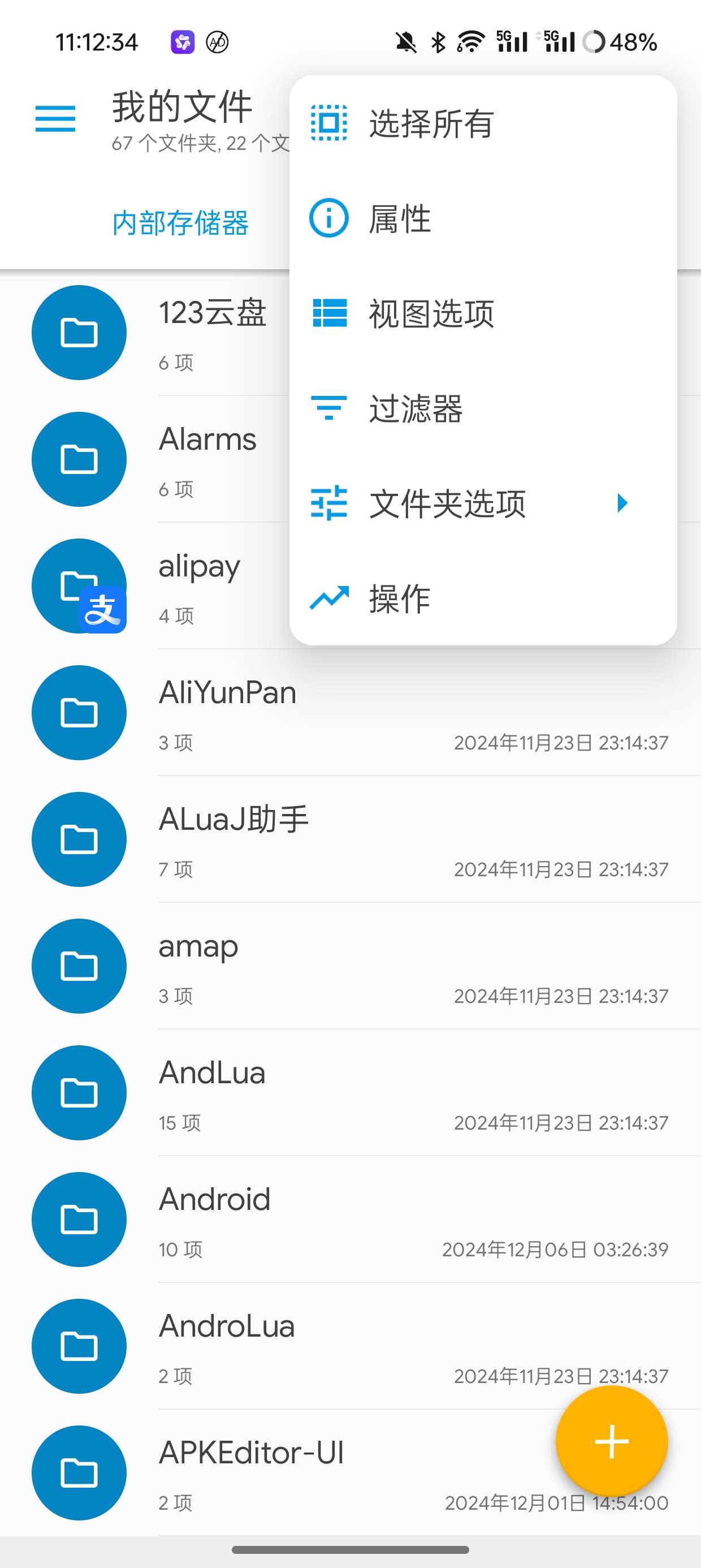Open 属性 properties from the menu

pyautogui.click(x=399, y=218)
